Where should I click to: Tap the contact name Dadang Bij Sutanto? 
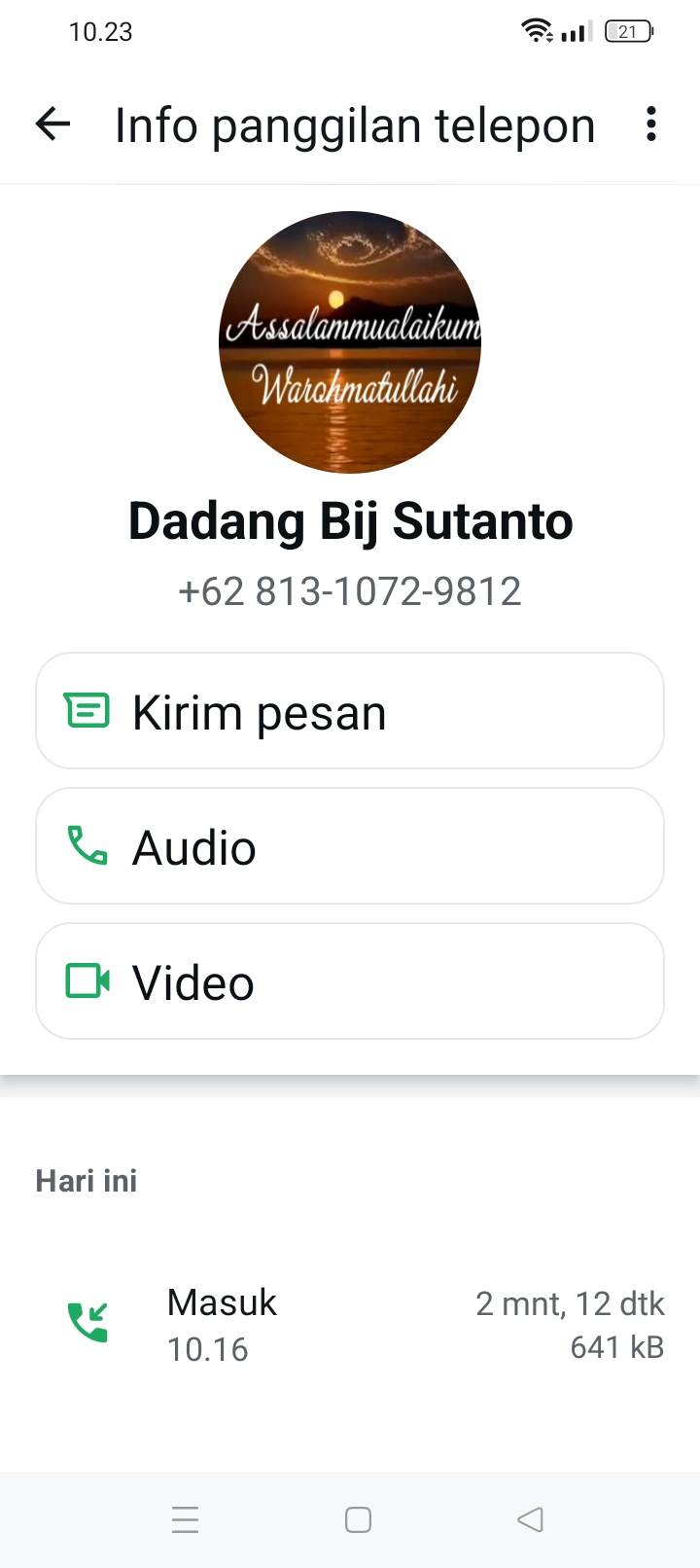coord(350,520)
